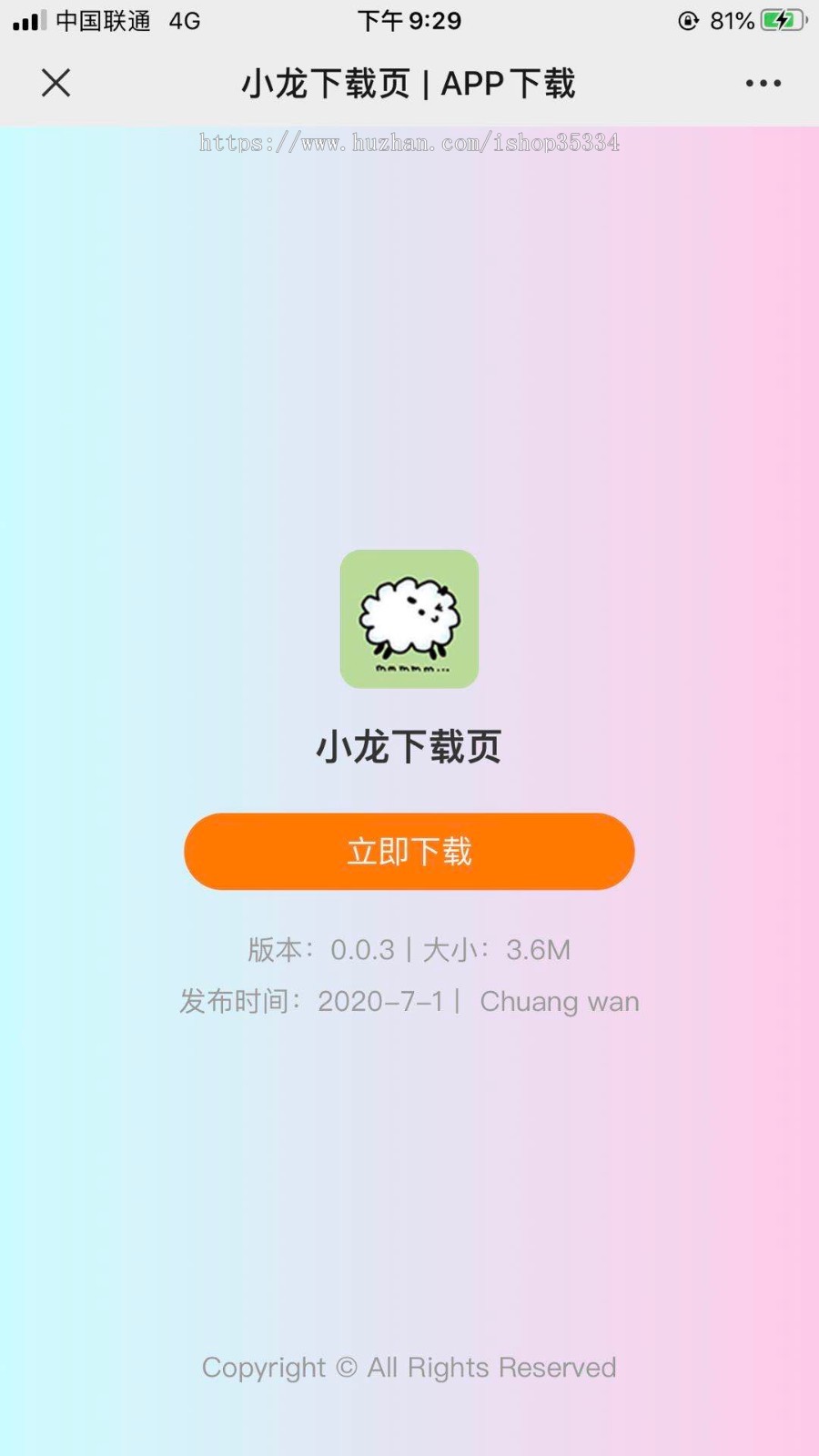The image size is (819, 1456).
Task: Tap the orange 立即下载 button
Action: click(x=409, y=851)
